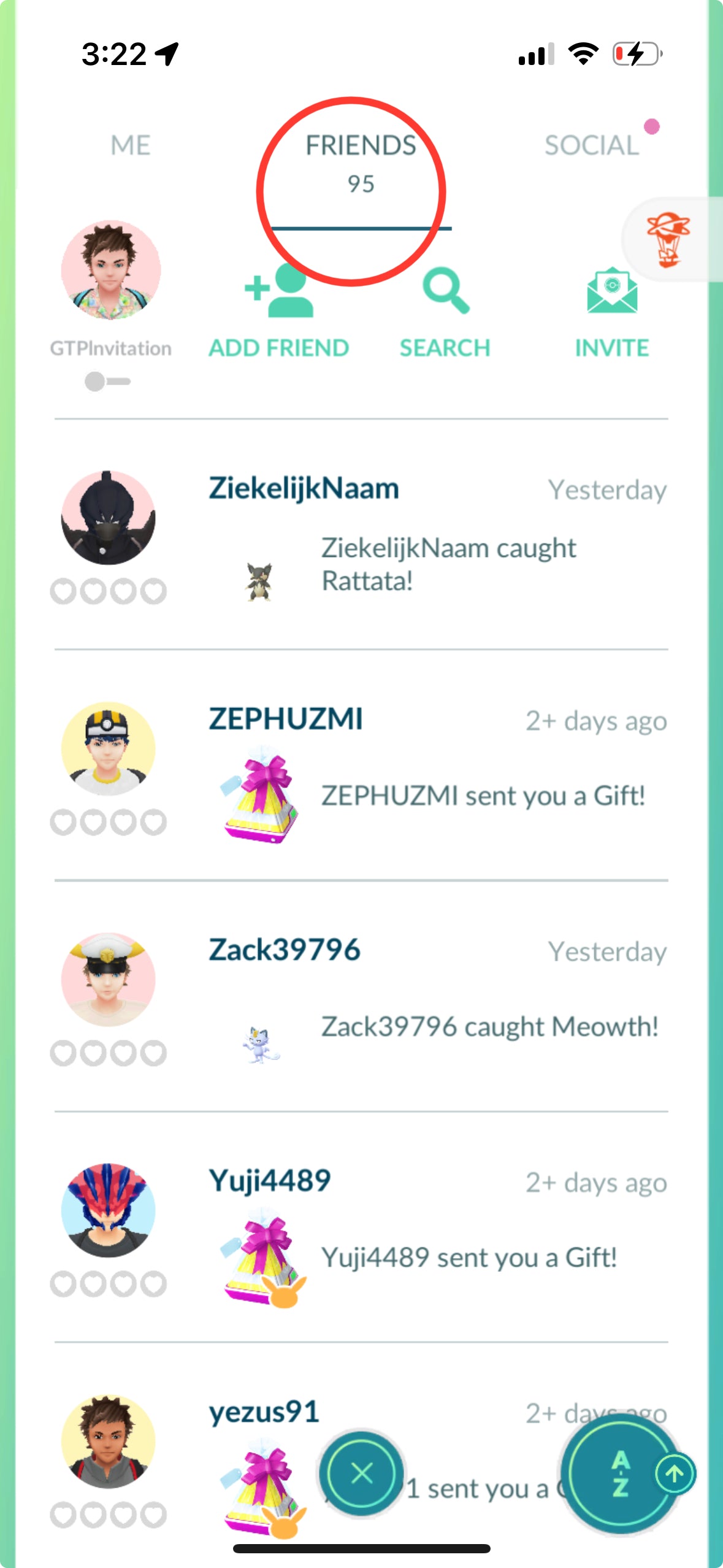Tap your GTPInvitation avatar picture
Viewport: 723px width, 1568px height.
pyautogui.click(x=111, y=270)
